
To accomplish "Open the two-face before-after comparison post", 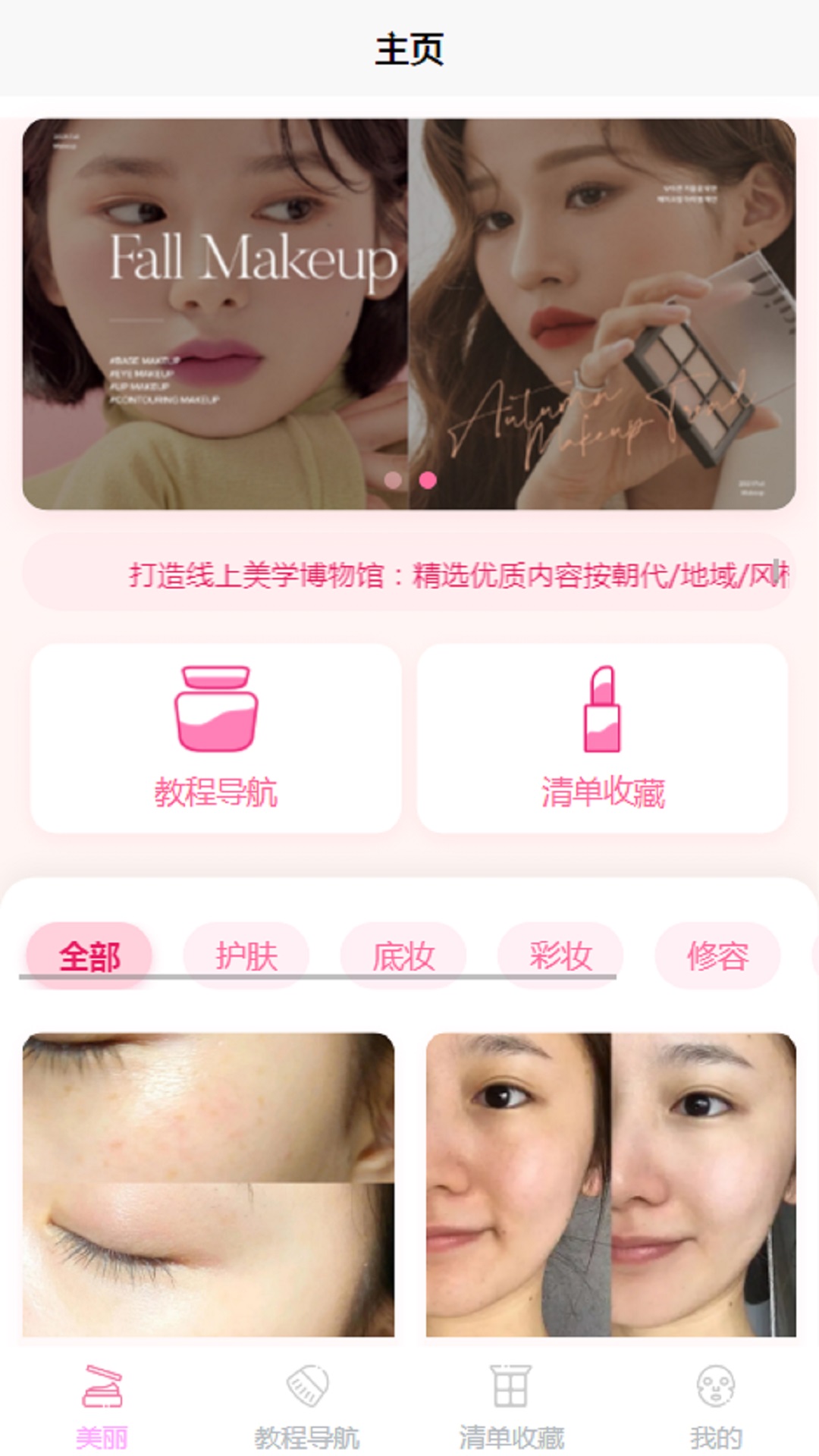I will point(611,1184).
